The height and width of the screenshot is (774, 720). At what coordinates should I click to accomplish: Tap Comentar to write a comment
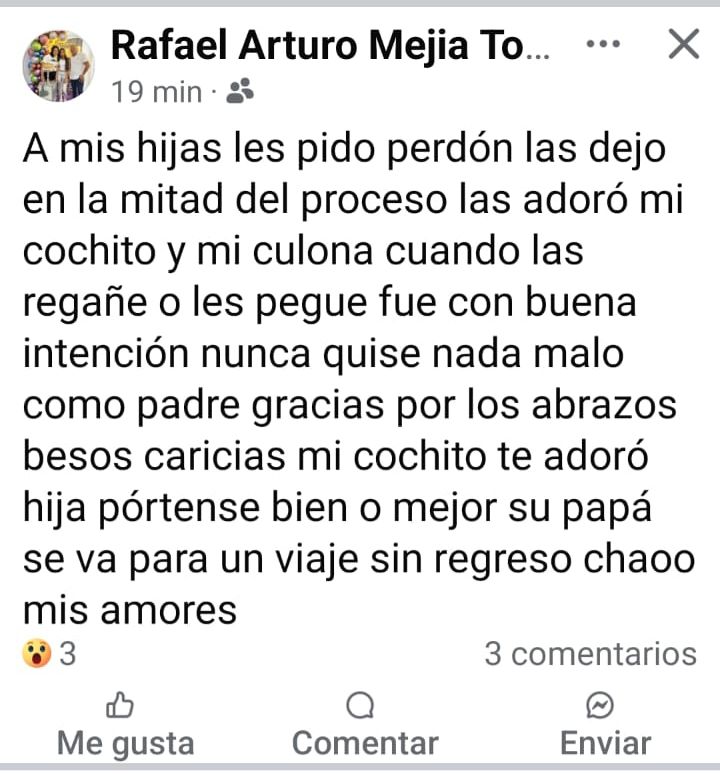pyautogui.click(x=364, y=726)
